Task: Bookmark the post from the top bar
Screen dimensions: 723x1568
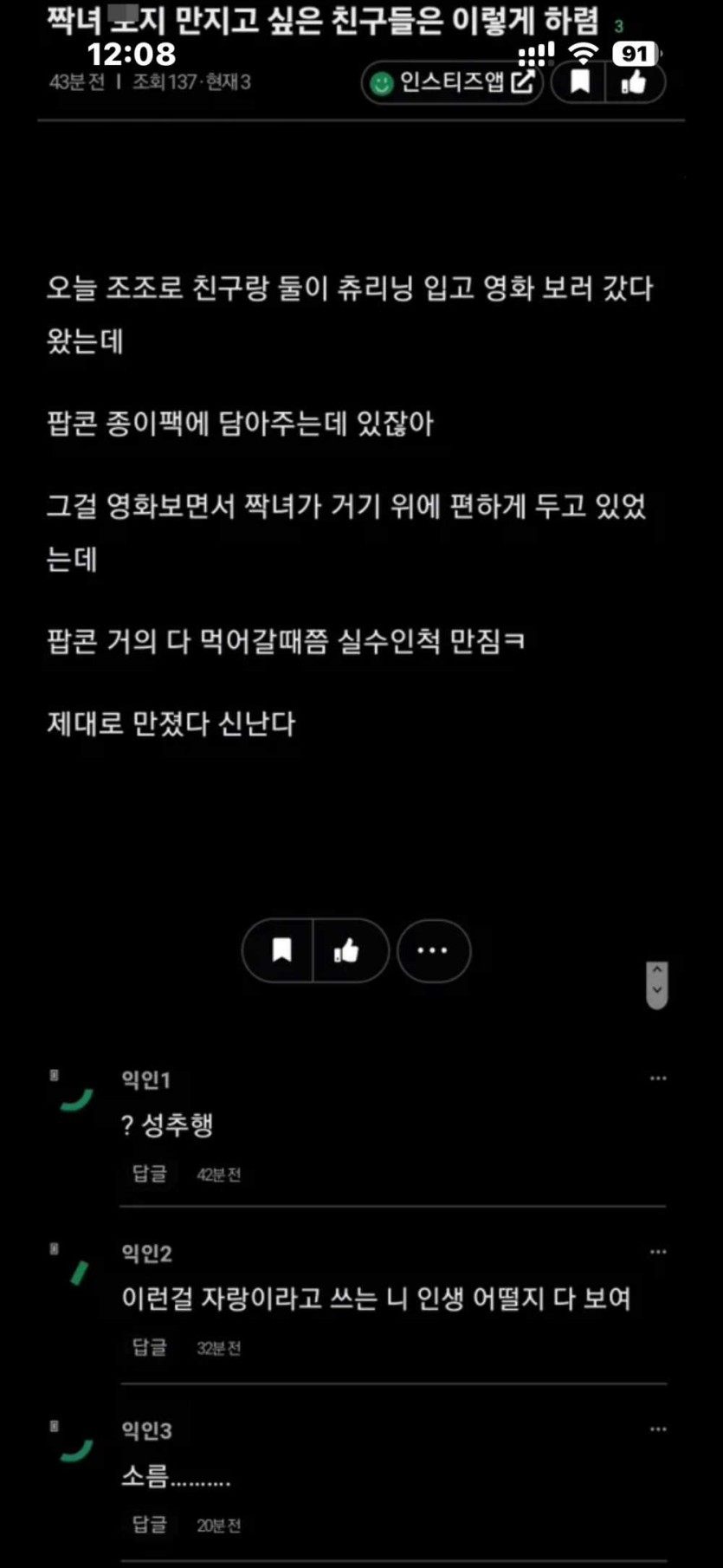Action: (x=579, y=82)
